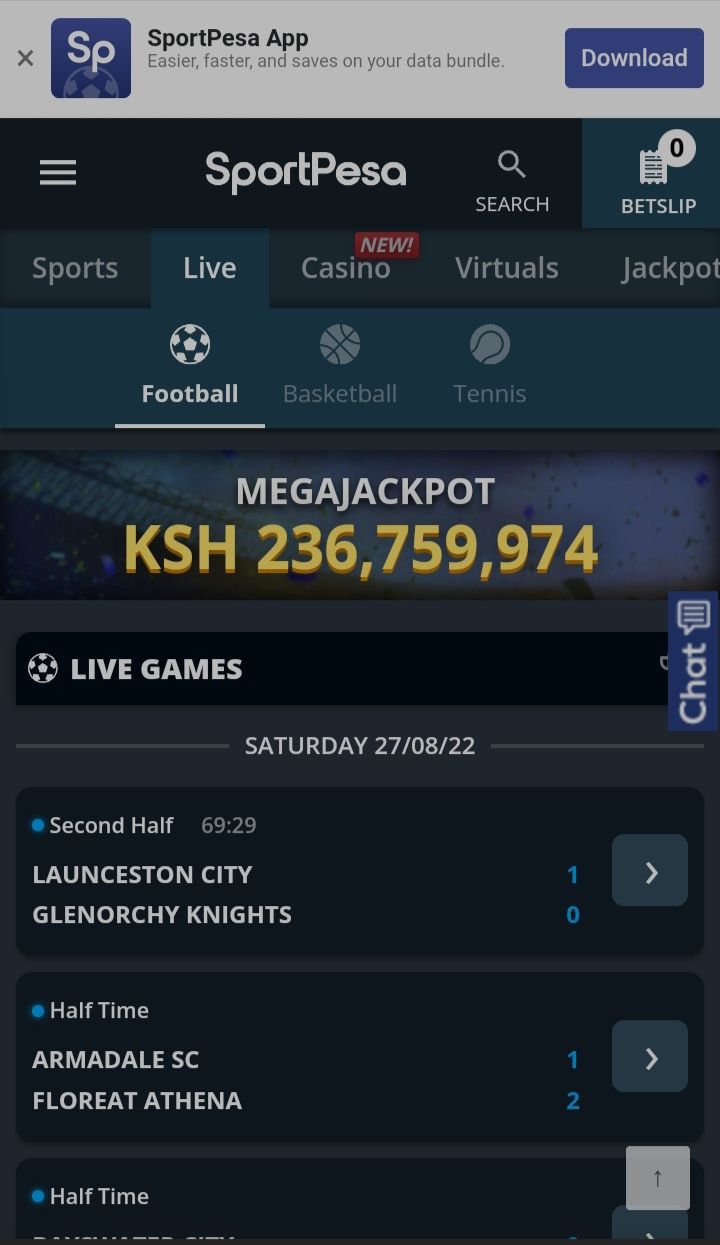View markets for Armadale SC vs Floreat Athena
Image resolution: width=720 pixels, height=1245 pixels.
click(650, 1057)
